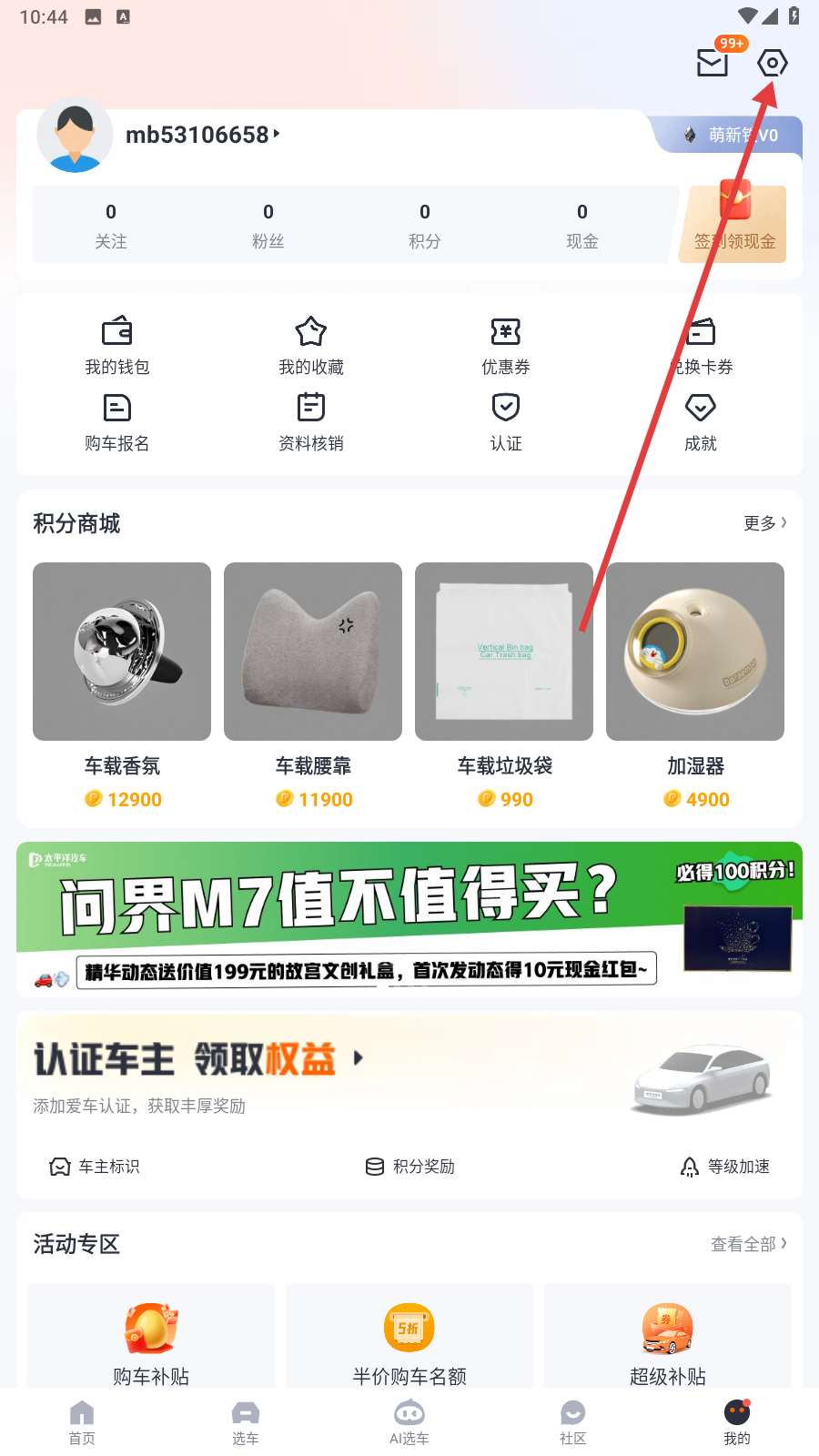Tap 签到领现金 sign-in button
Image resolution: width=819 pixels, height=1456 pixels.
point(733,226)
